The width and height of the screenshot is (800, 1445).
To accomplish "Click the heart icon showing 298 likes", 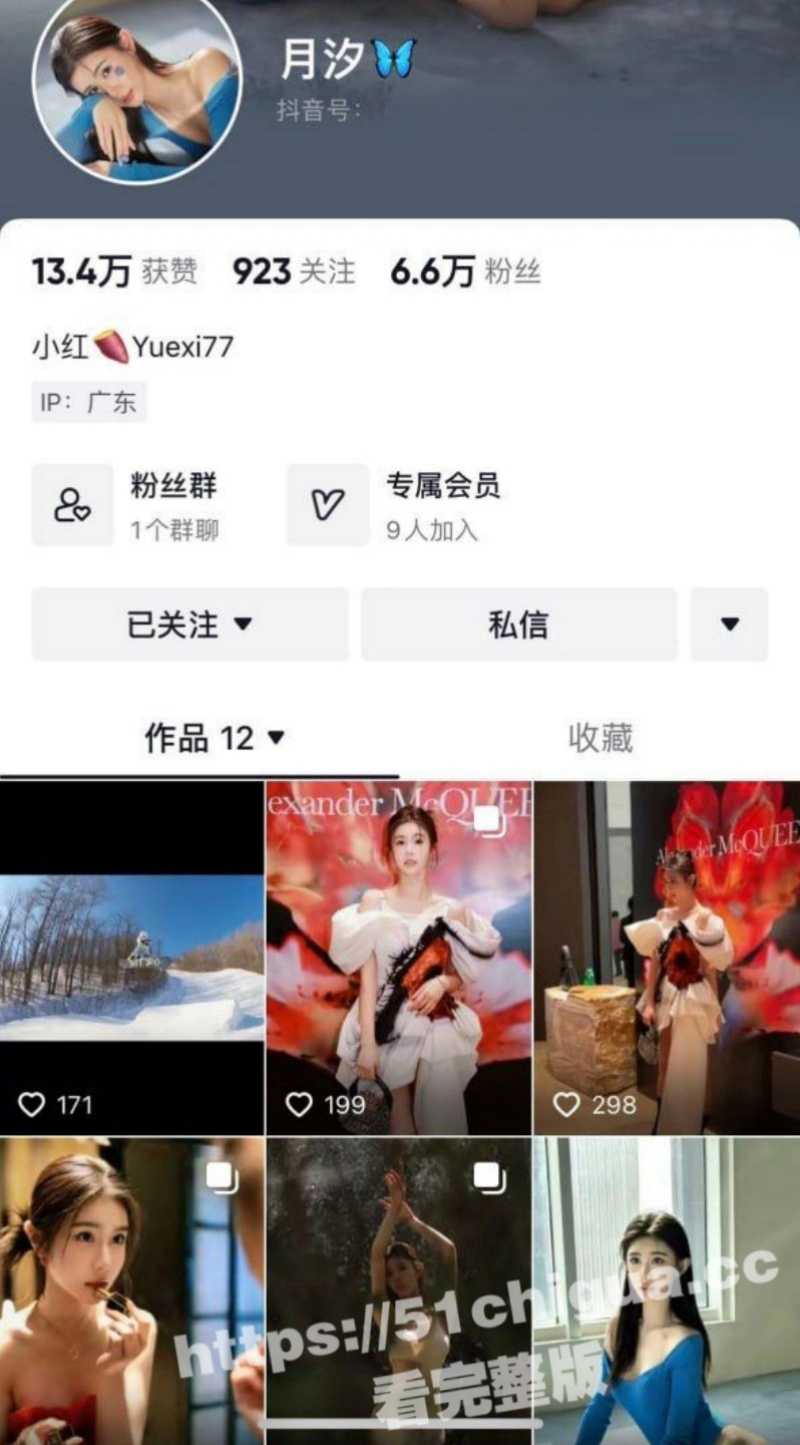I will (567, 1106).
